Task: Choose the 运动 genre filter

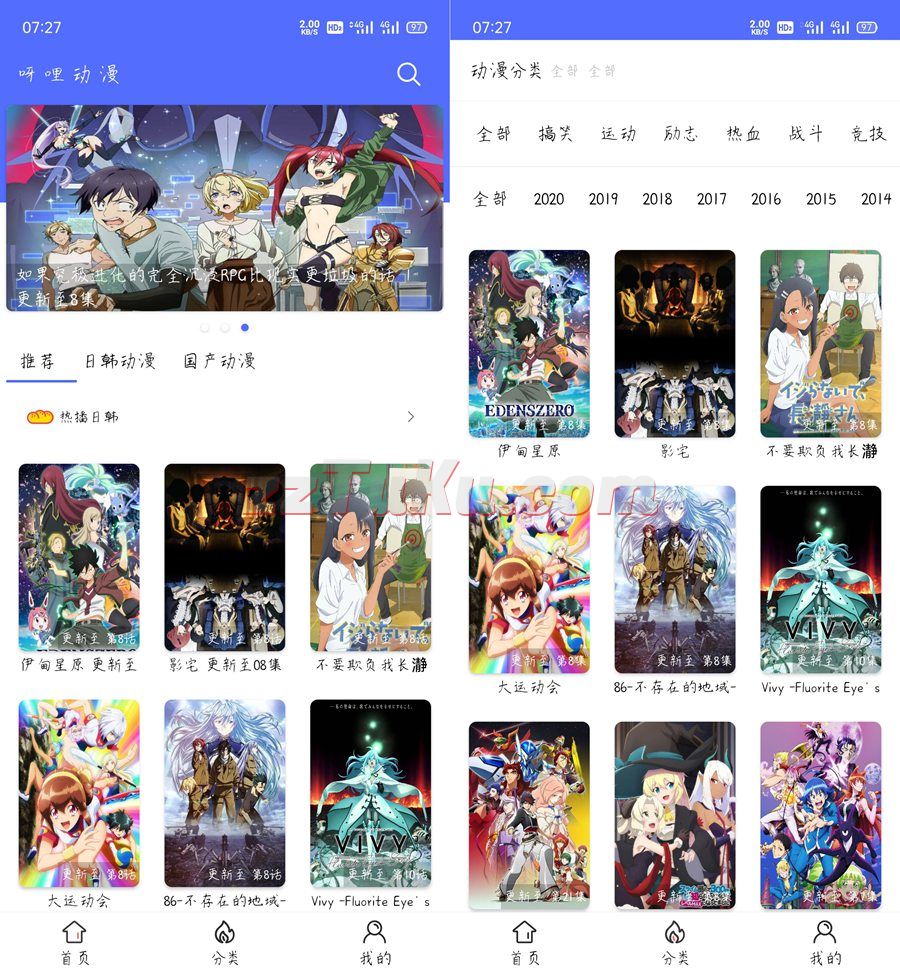Action: (618, 134)
